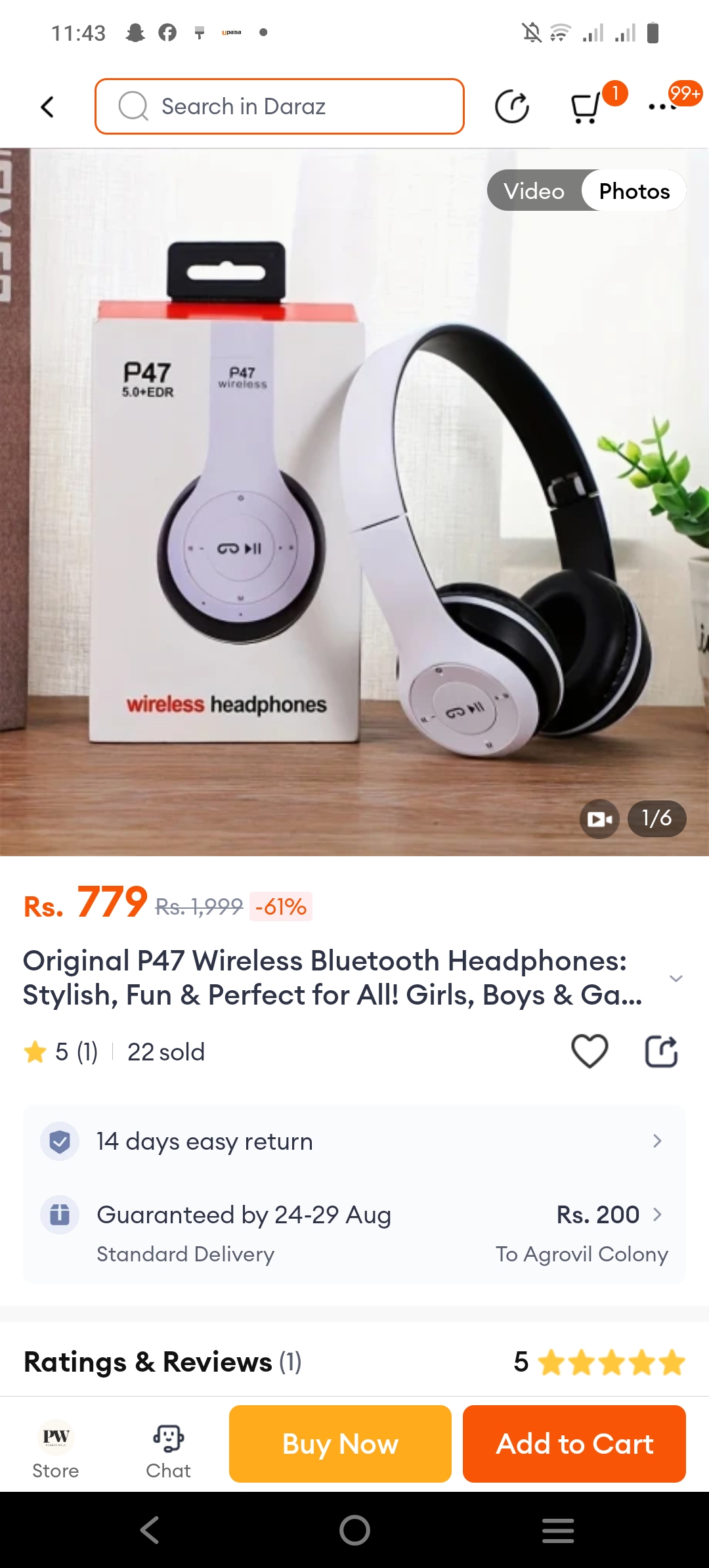Tap Buy Now
This screenshot has height=1568, width=709.
point(340,1444)
